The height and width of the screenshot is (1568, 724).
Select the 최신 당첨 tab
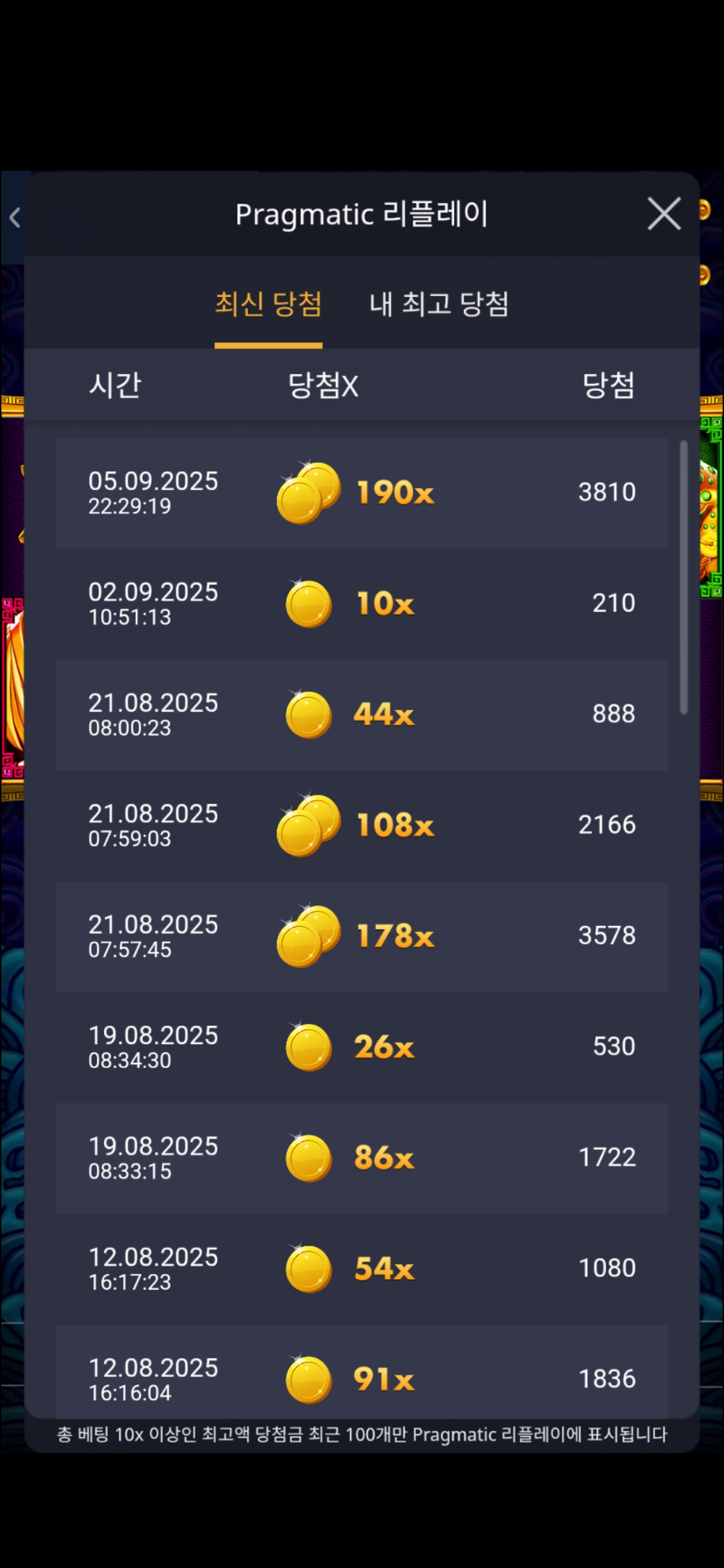tap(268, 304)
